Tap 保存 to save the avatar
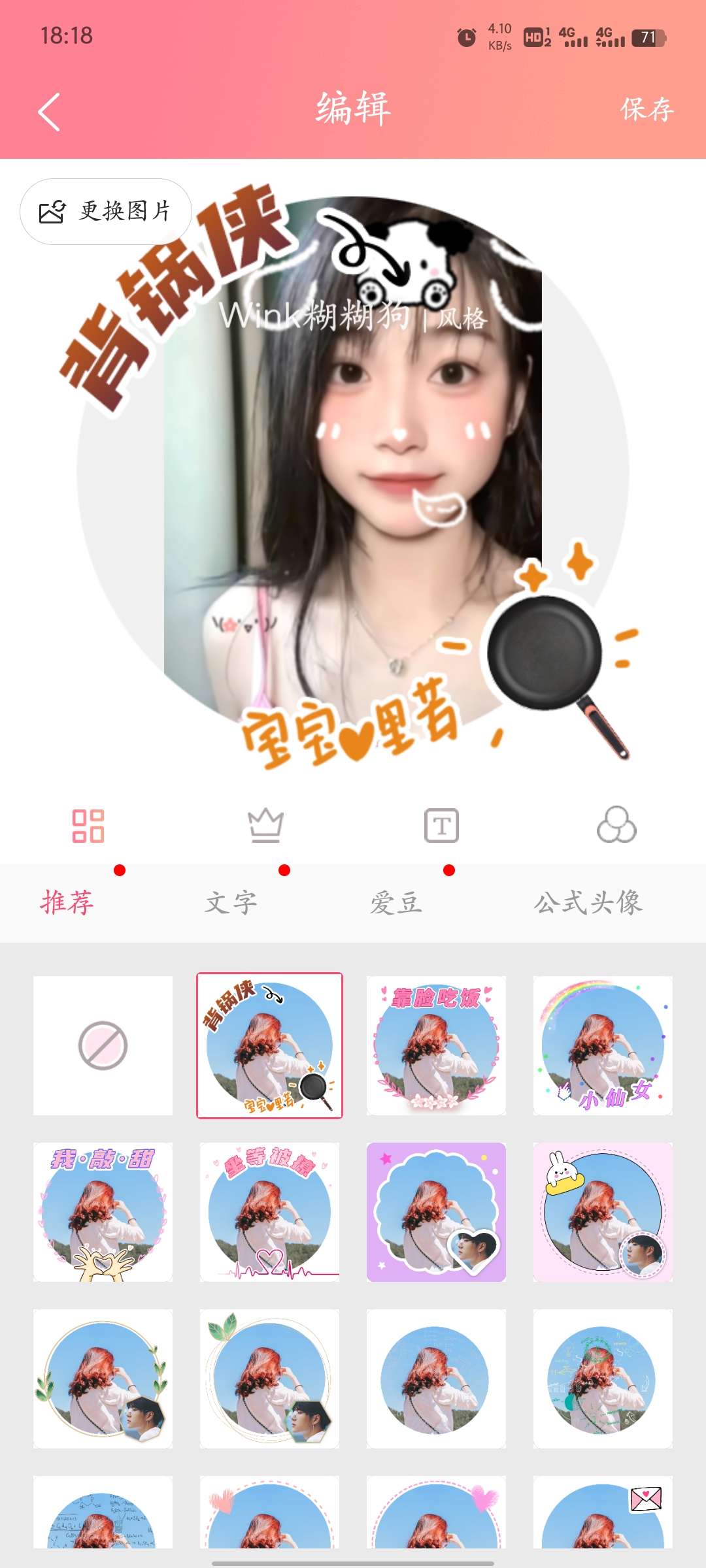Viewport: 706px width, 1568px height. click(647, 110)
